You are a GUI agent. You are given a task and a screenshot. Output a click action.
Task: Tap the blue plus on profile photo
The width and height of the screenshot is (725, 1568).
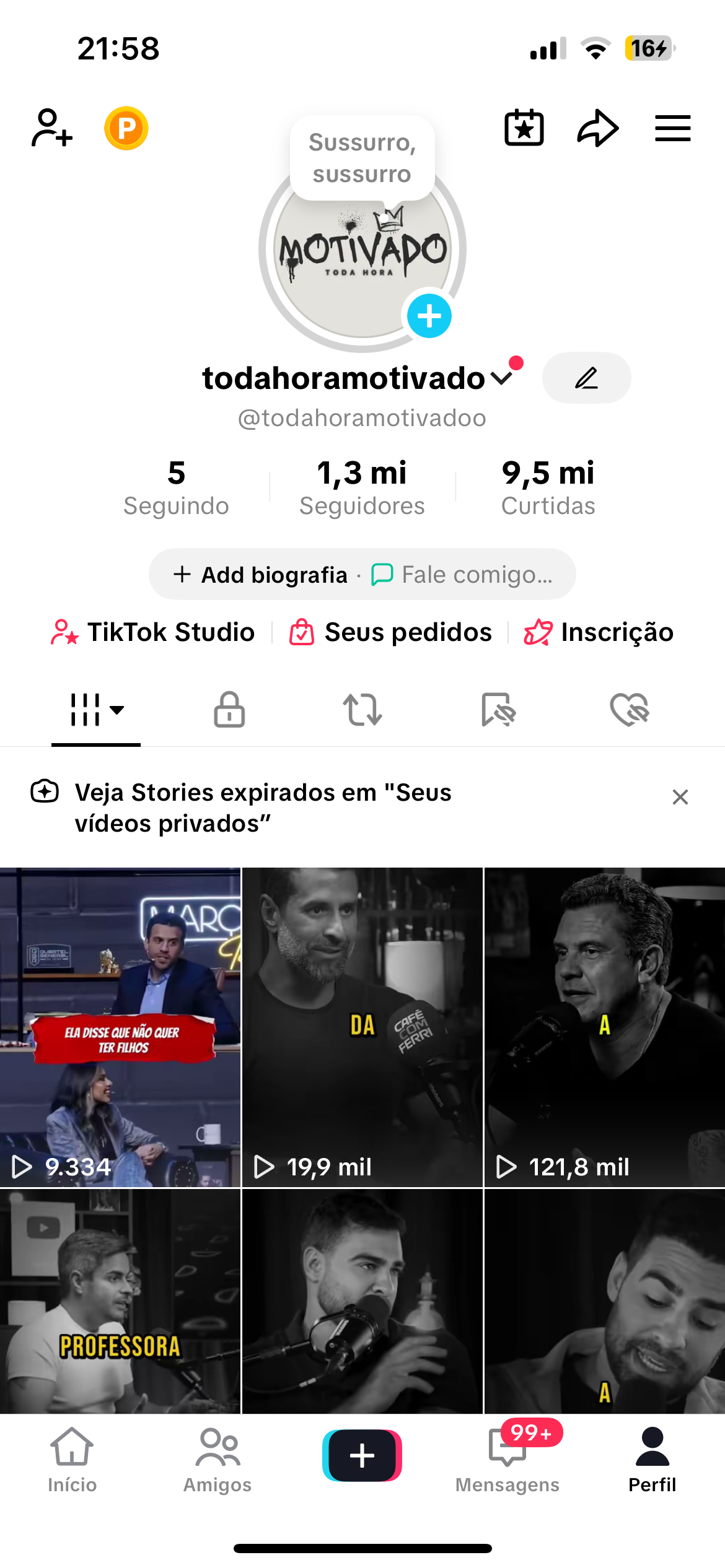click(x=429, y=316)
